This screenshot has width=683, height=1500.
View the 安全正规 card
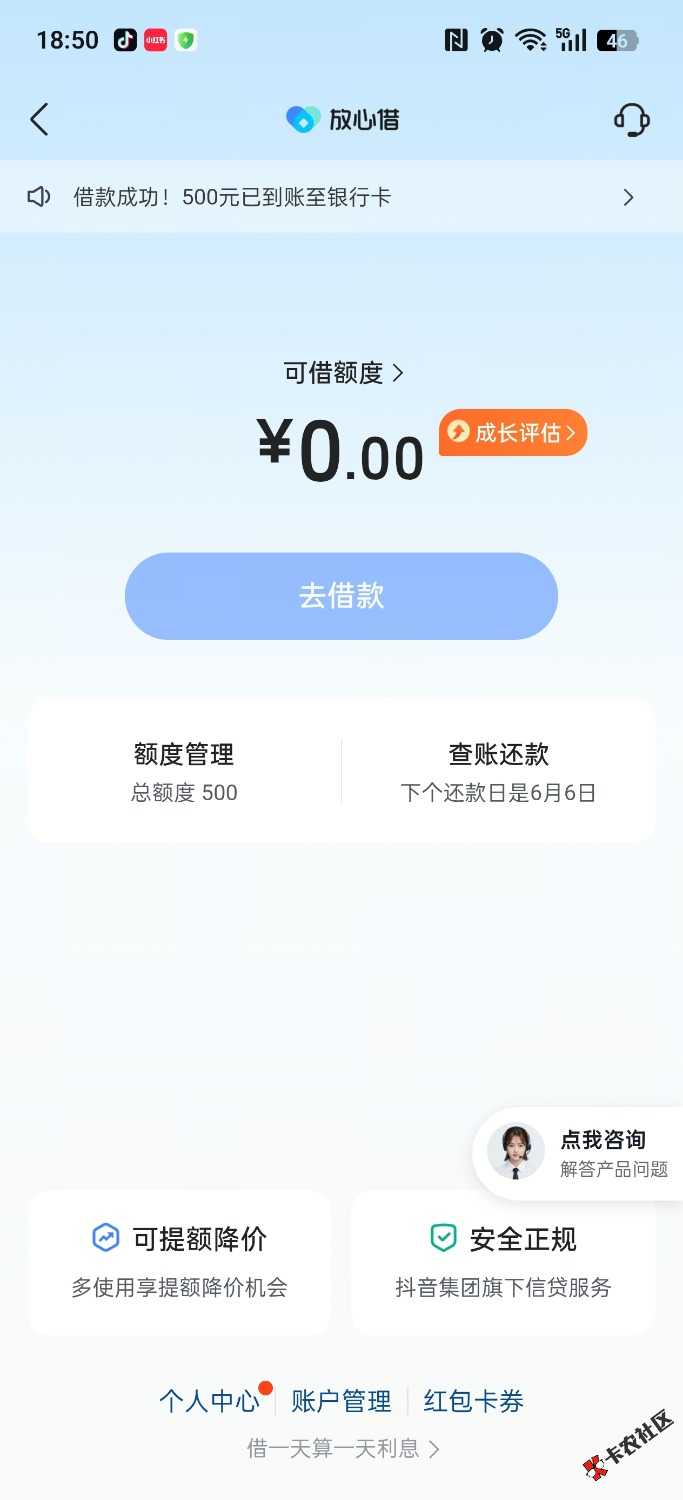pos(503,1262)
